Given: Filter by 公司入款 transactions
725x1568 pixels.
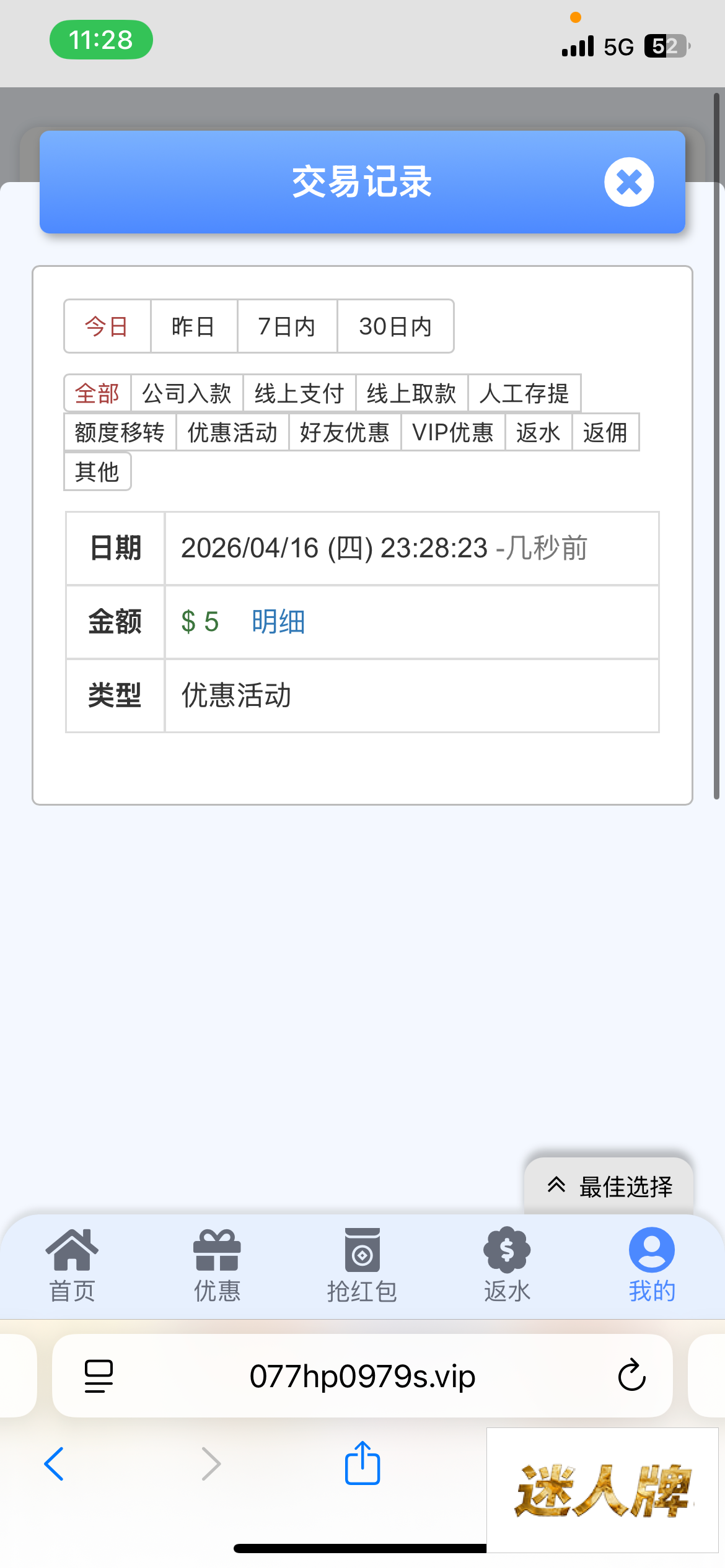Looking at the screenshot, I should click(187, 393).
